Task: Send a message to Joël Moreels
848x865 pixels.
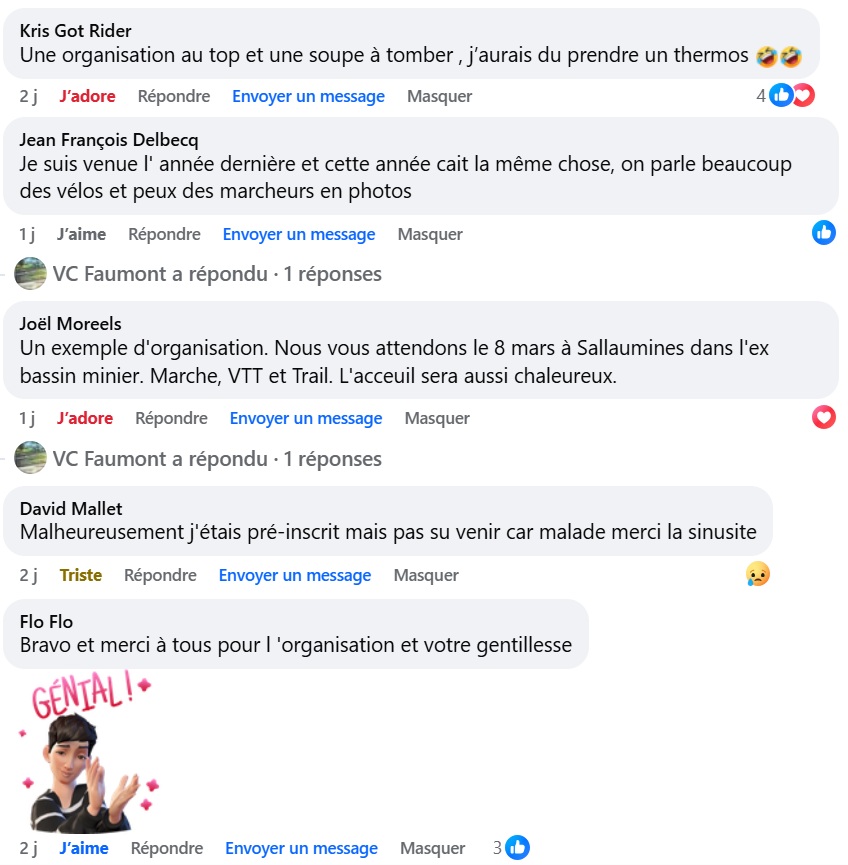Action: pos(306,419)
